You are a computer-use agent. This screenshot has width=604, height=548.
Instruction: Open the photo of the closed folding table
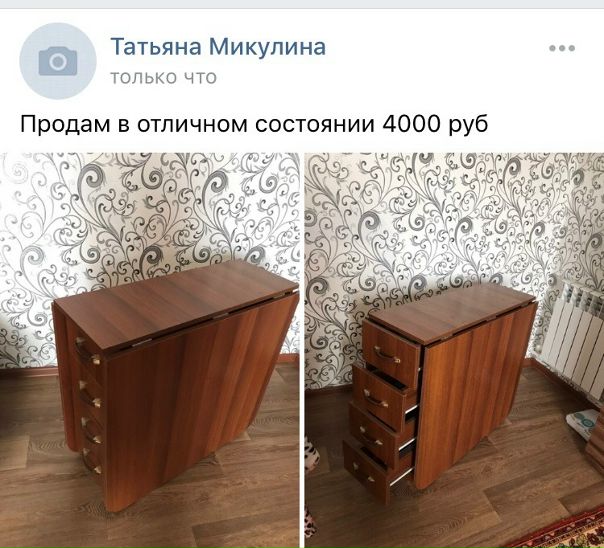(150, 350)
